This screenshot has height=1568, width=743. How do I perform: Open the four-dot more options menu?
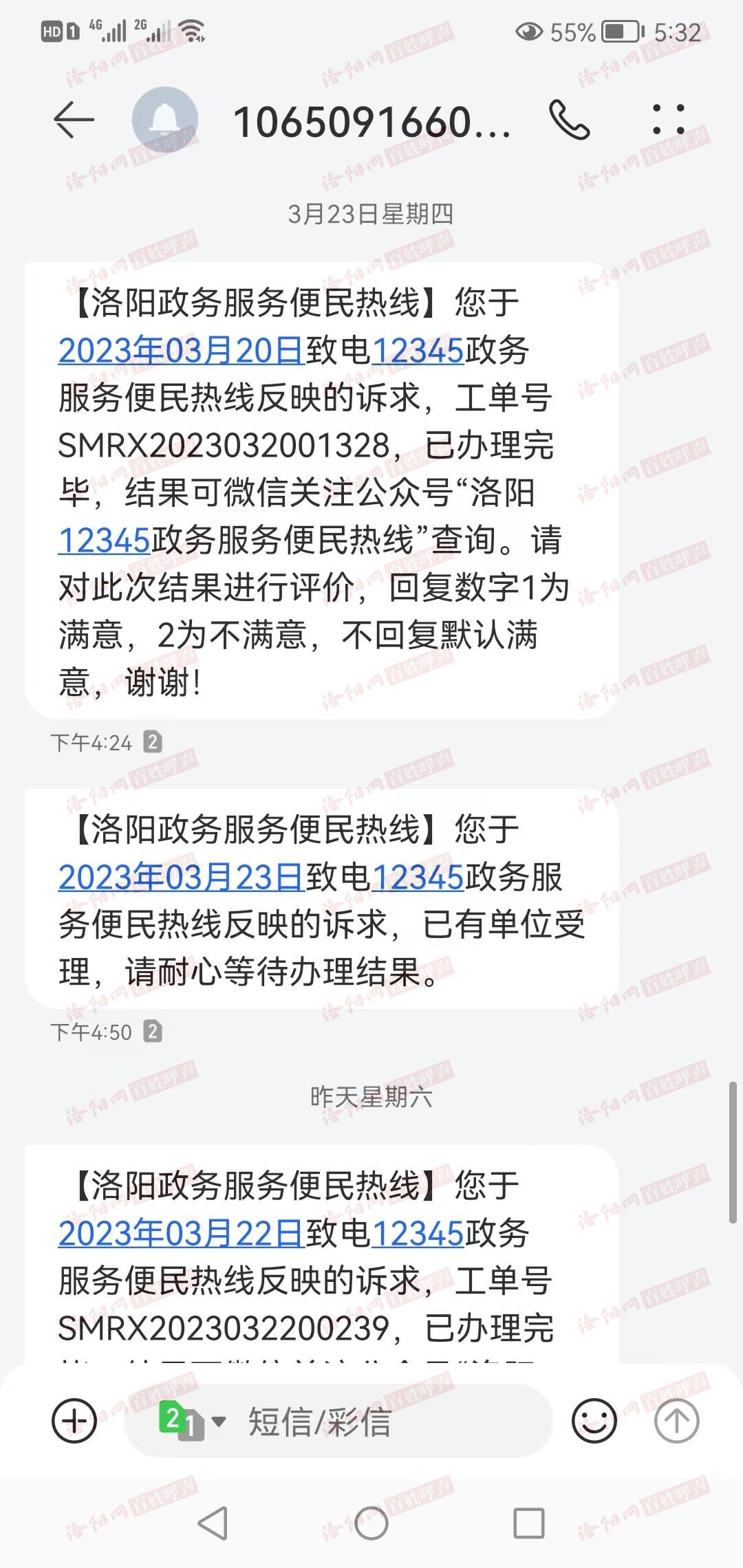point(669,120)
